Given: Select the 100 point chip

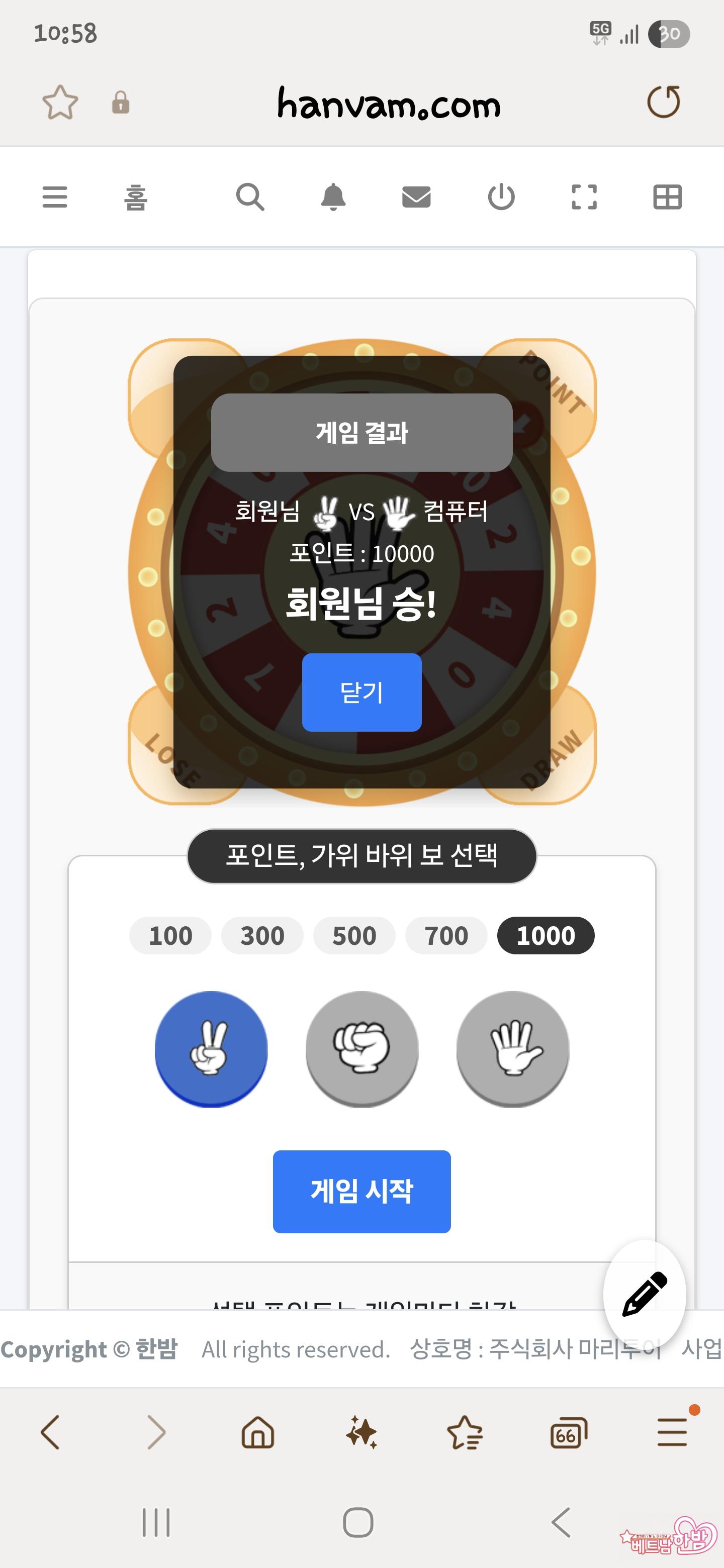Looking at the screenshot, I should 170,936.
